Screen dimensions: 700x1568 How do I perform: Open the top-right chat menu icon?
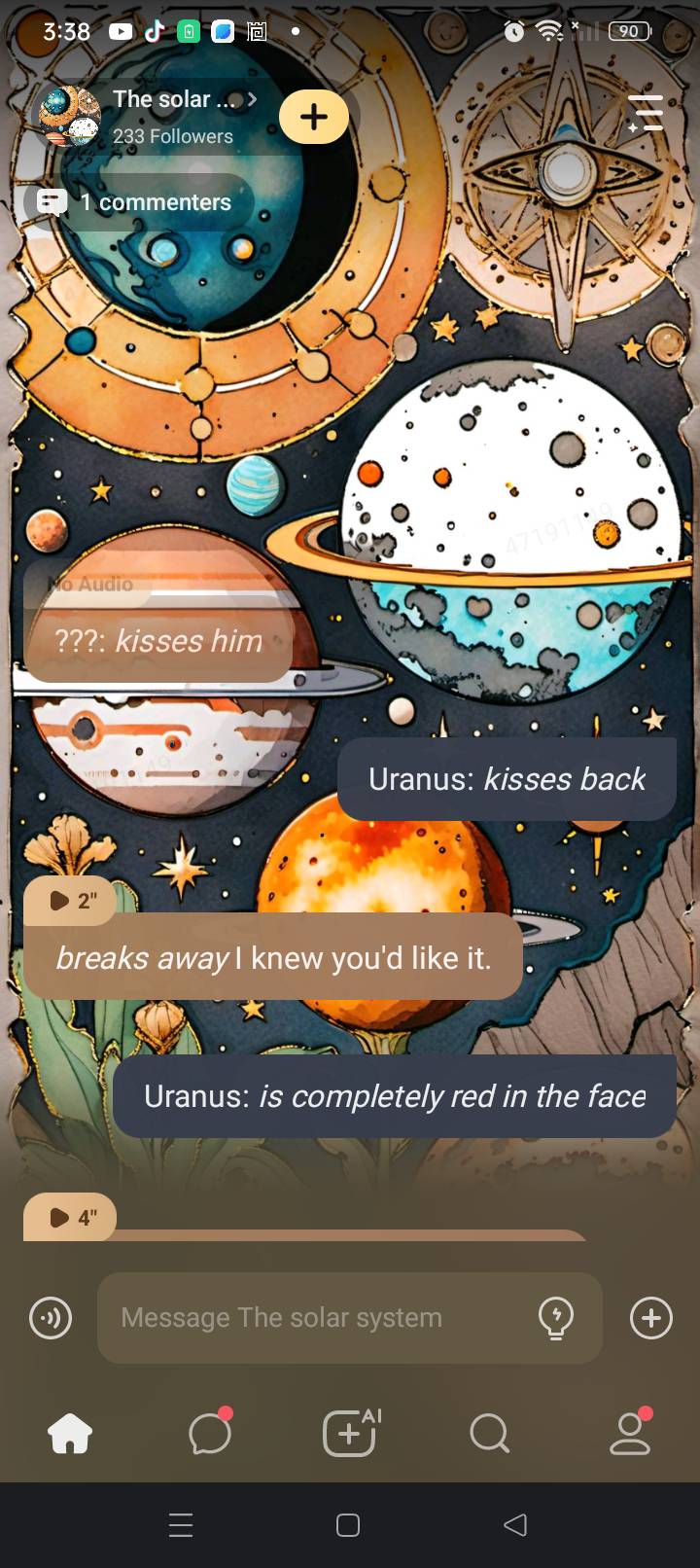point(646,113)
